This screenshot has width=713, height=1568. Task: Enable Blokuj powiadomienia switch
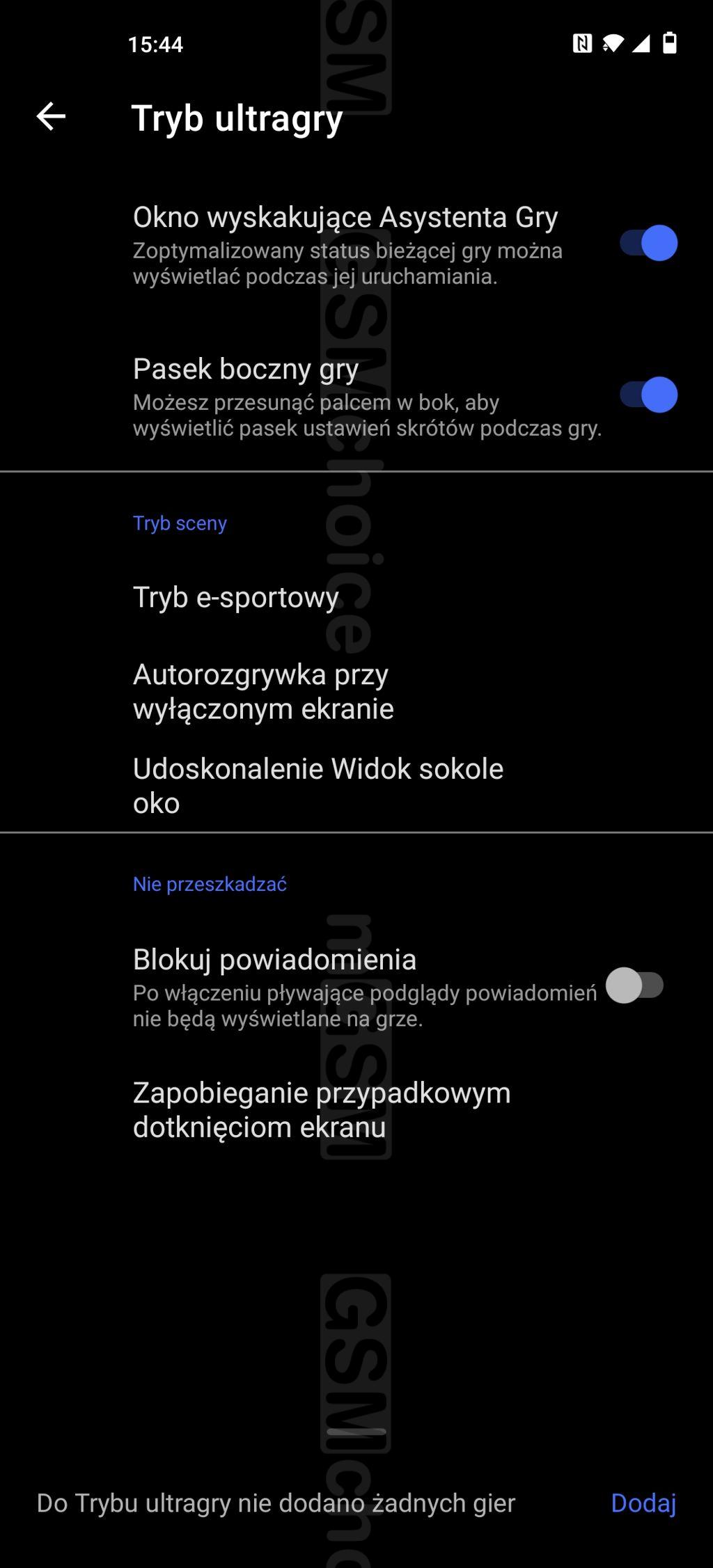click(634, 985)
